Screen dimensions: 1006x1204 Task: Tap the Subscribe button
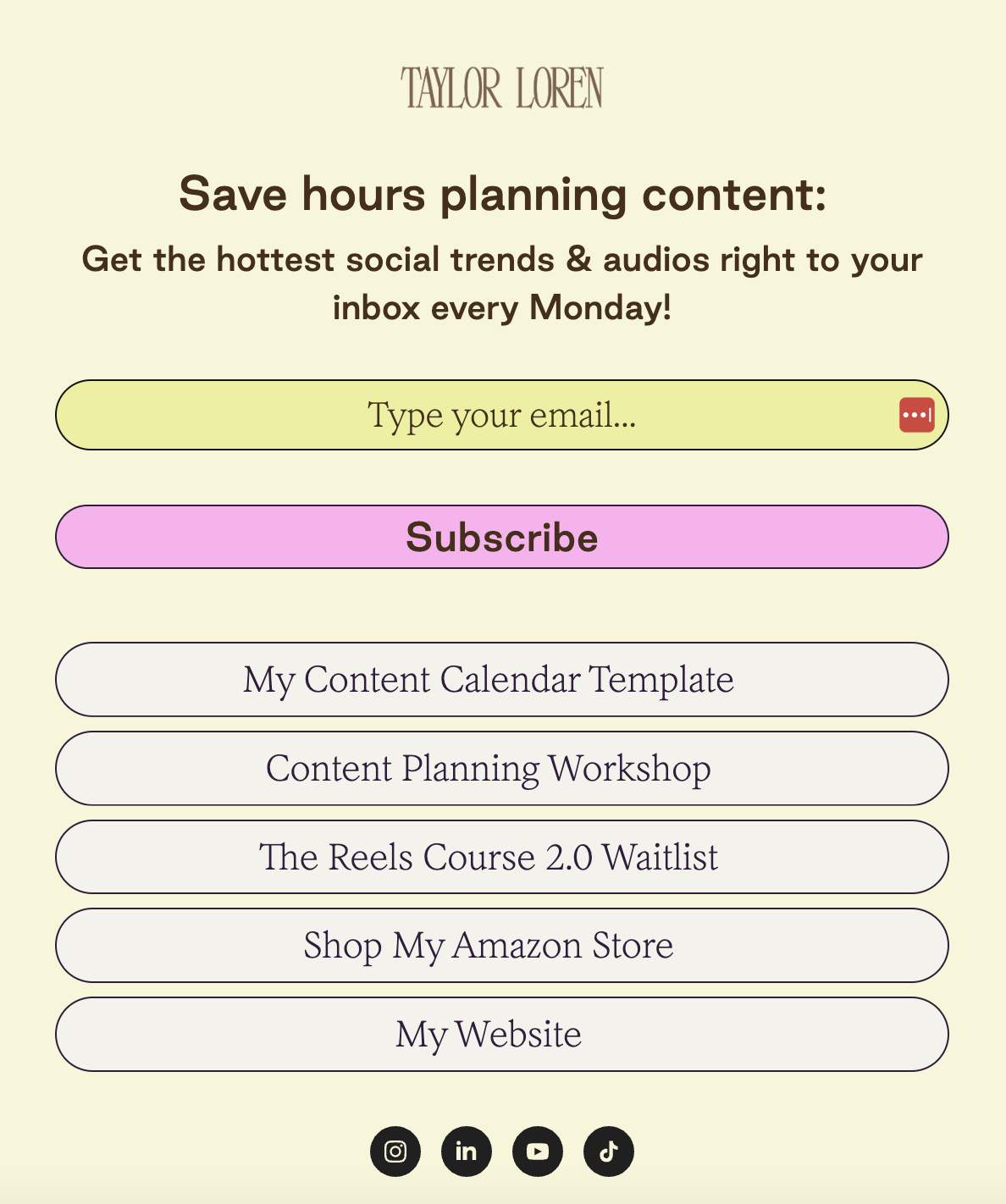pyautogui.click(x=501, y=537)
